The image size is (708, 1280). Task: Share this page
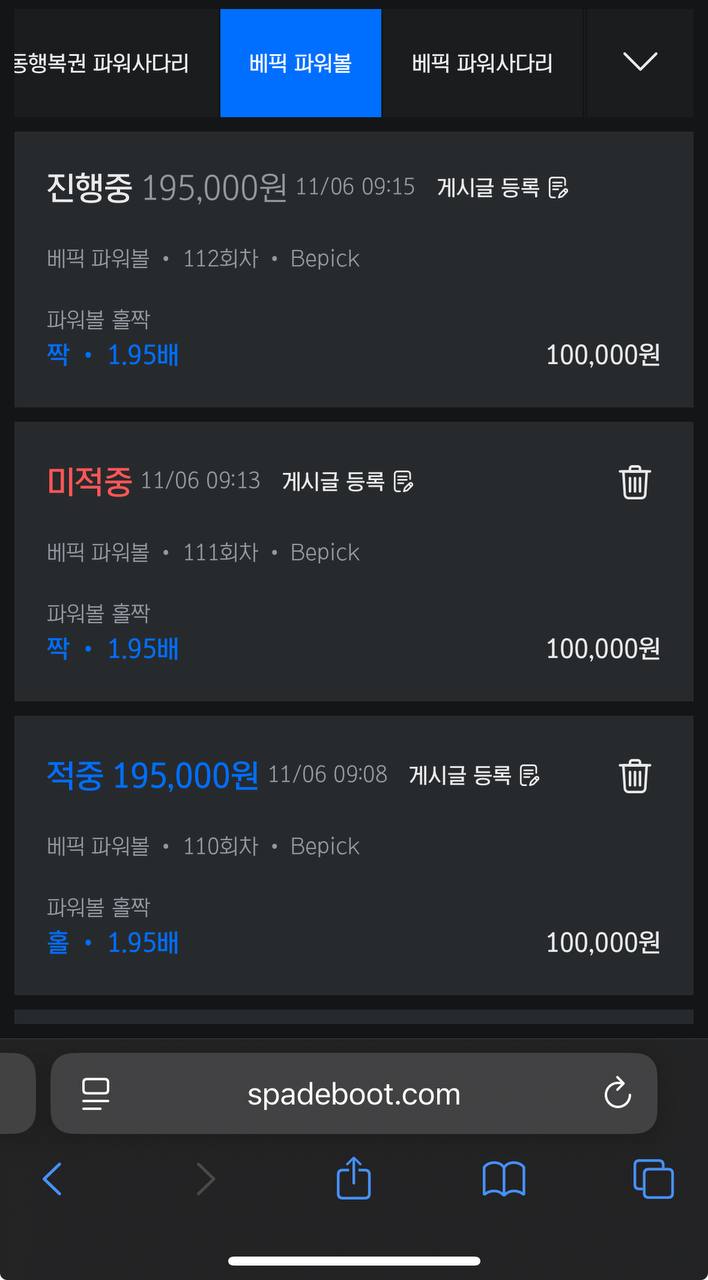pyautogui.click(x=353, y=1179)
